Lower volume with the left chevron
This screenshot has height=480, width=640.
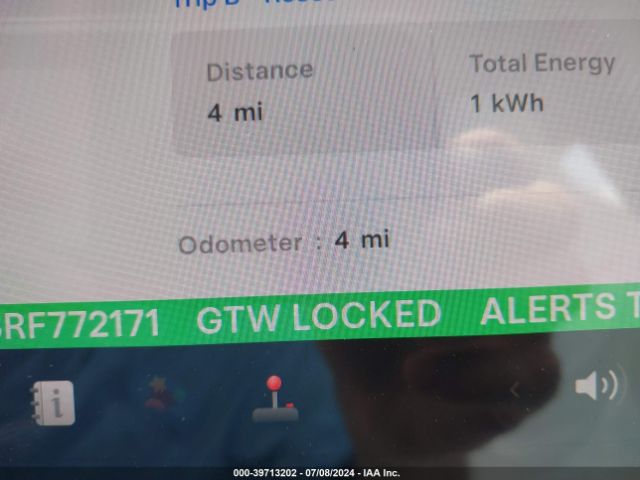[517, 390]
